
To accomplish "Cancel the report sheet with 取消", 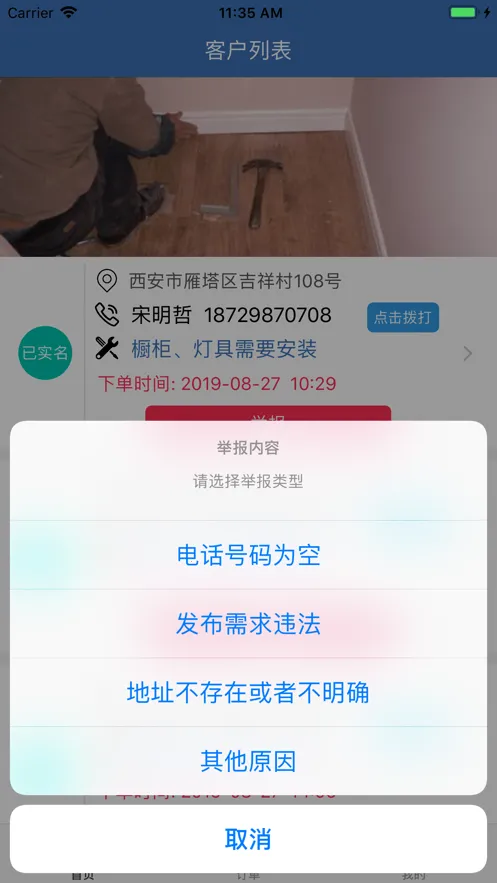I will coord(248,839).
